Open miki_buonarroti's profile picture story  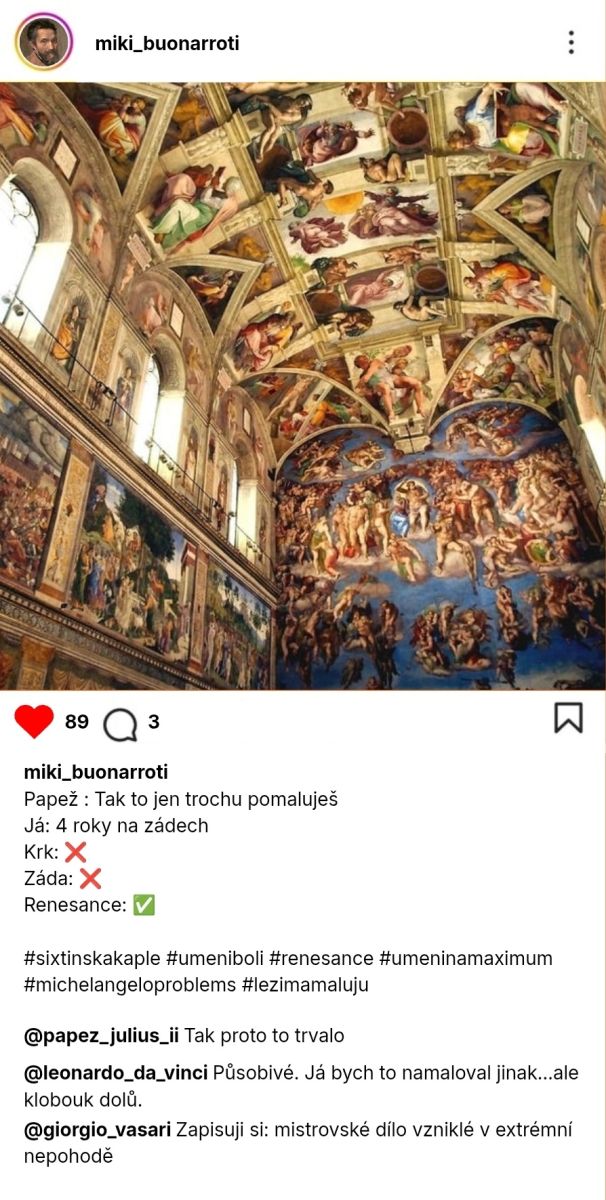pyautogui.click(x=44, y=43)
